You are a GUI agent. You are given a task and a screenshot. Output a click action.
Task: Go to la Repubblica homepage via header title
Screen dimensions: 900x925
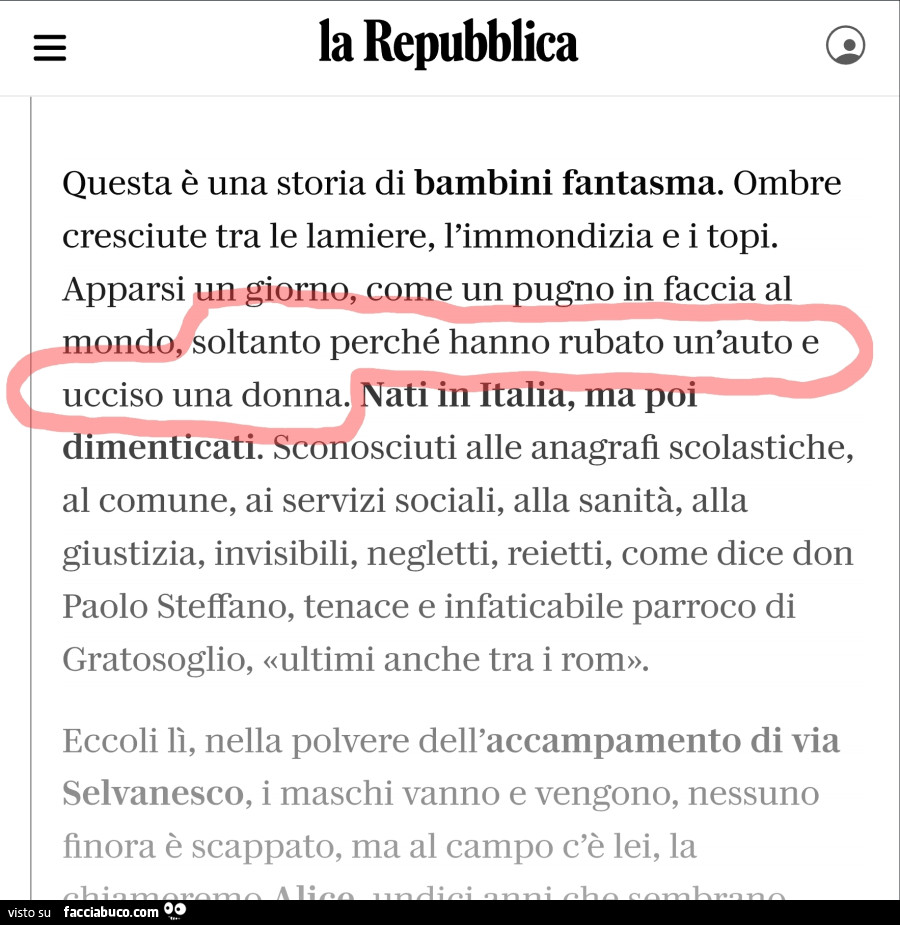[448, 44]
